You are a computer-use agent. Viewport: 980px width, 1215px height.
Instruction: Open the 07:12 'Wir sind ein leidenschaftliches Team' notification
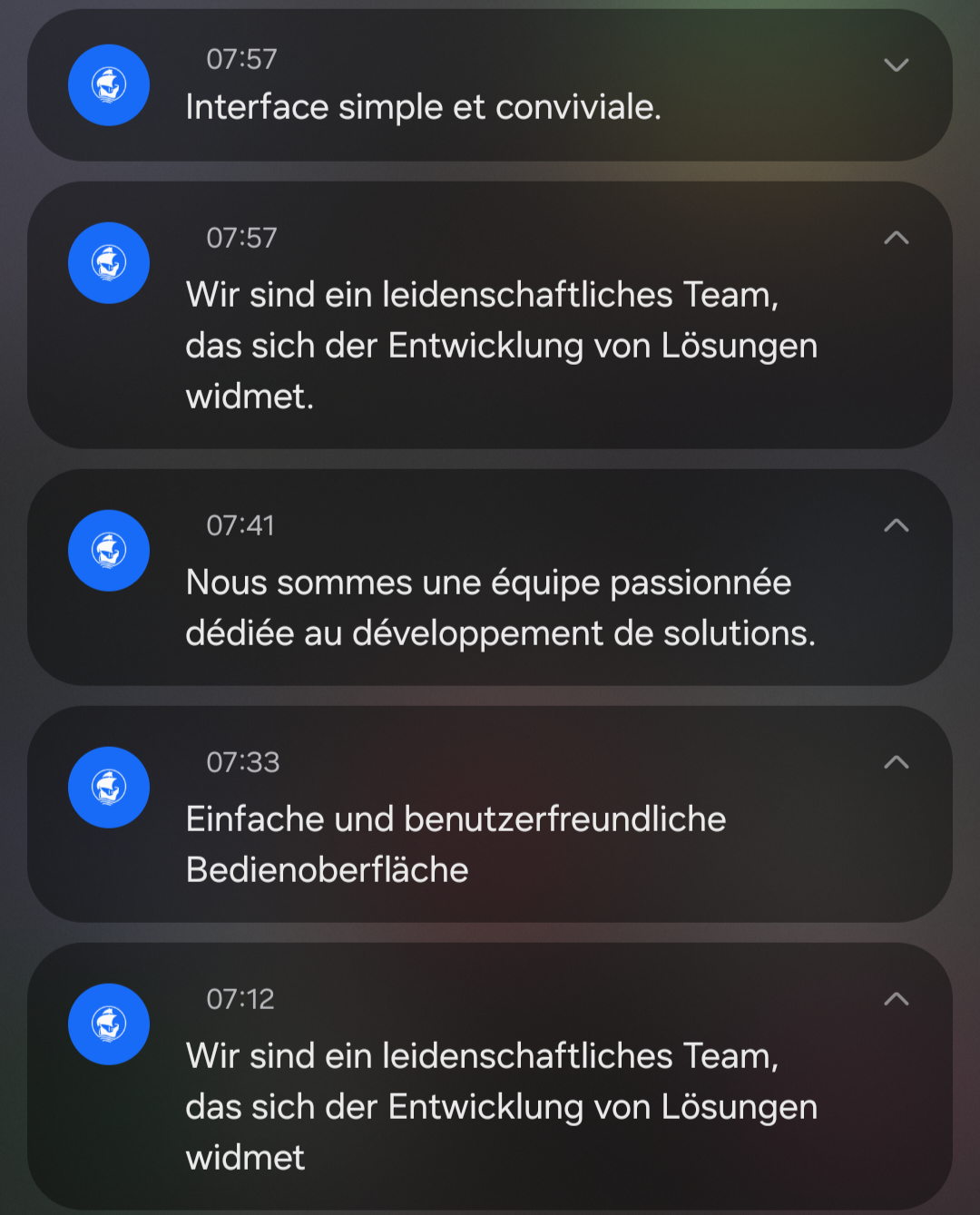[x=501, y=1106]
